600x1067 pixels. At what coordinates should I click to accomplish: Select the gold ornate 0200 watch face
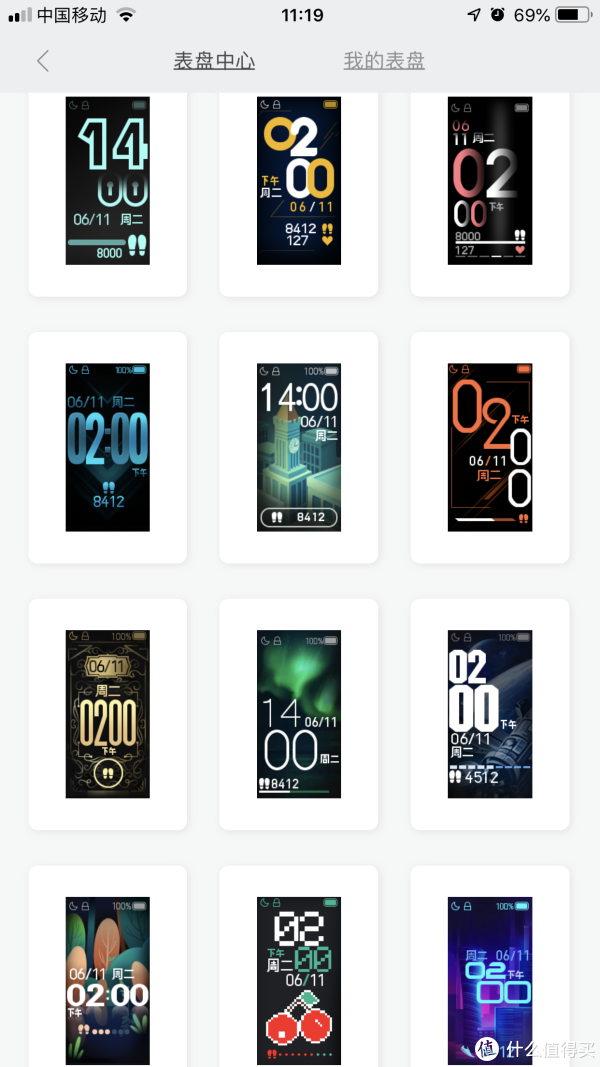pyautogui.click(x=107, y=714)
